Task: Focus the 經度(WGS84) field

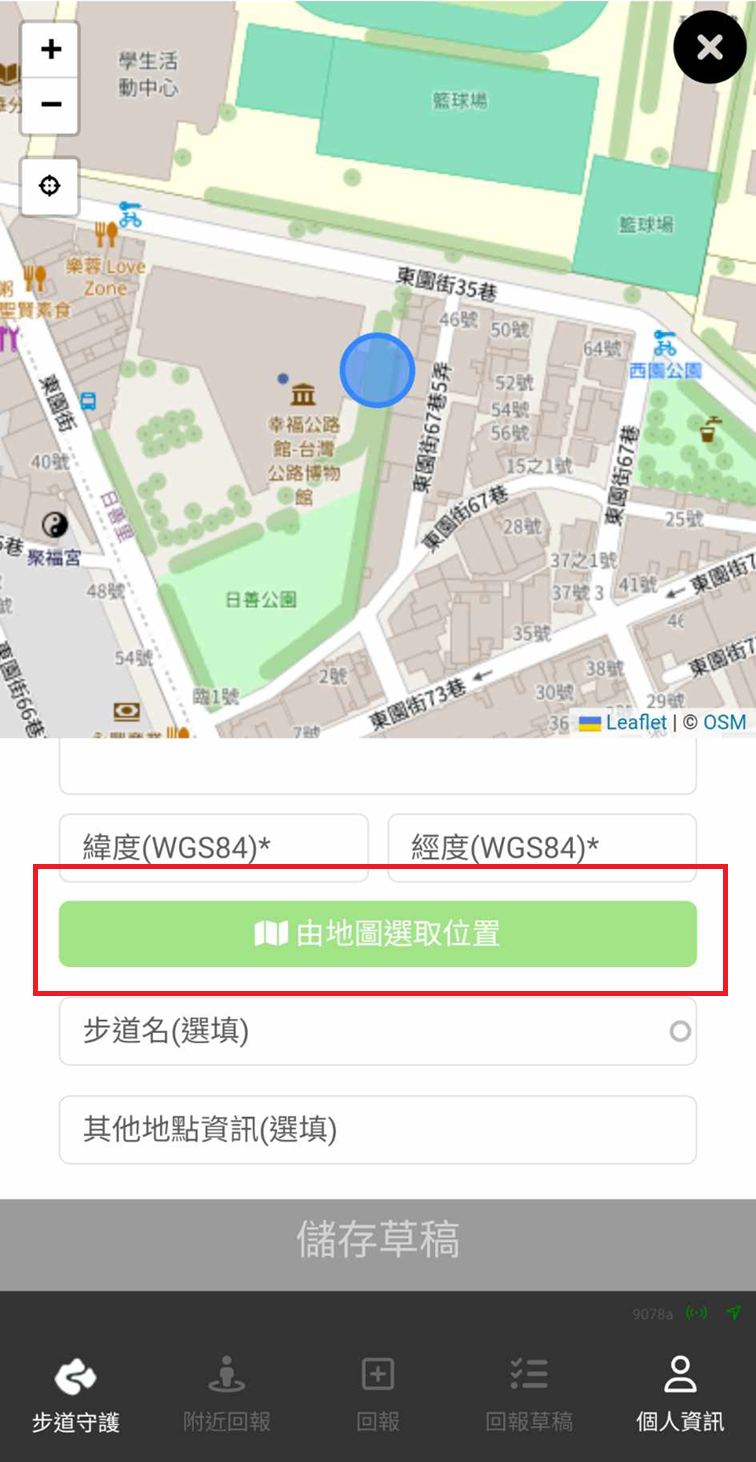Action: (541, 848)
